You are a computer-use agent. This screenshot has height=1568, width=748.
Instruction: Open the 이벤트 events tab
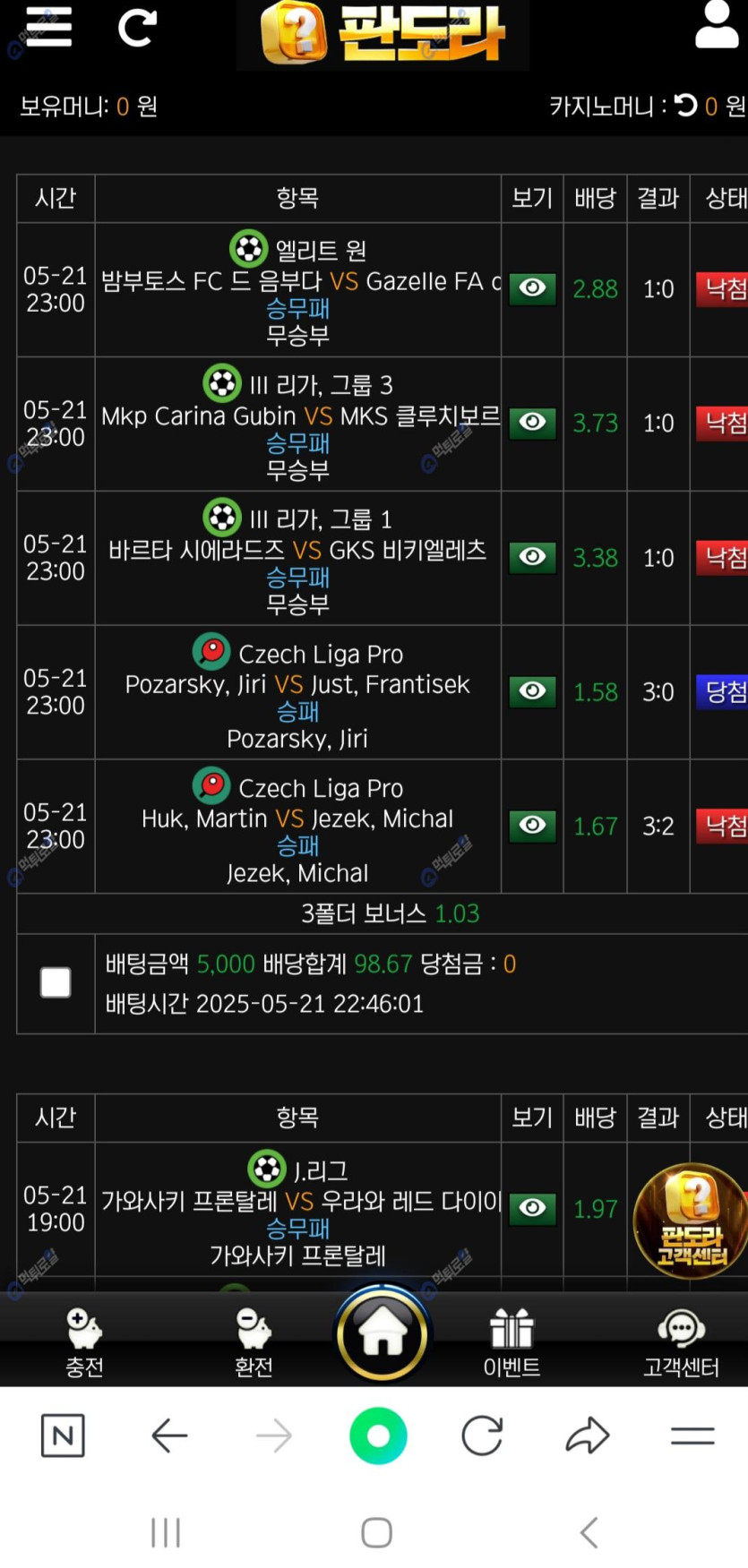click(512, 1341)
